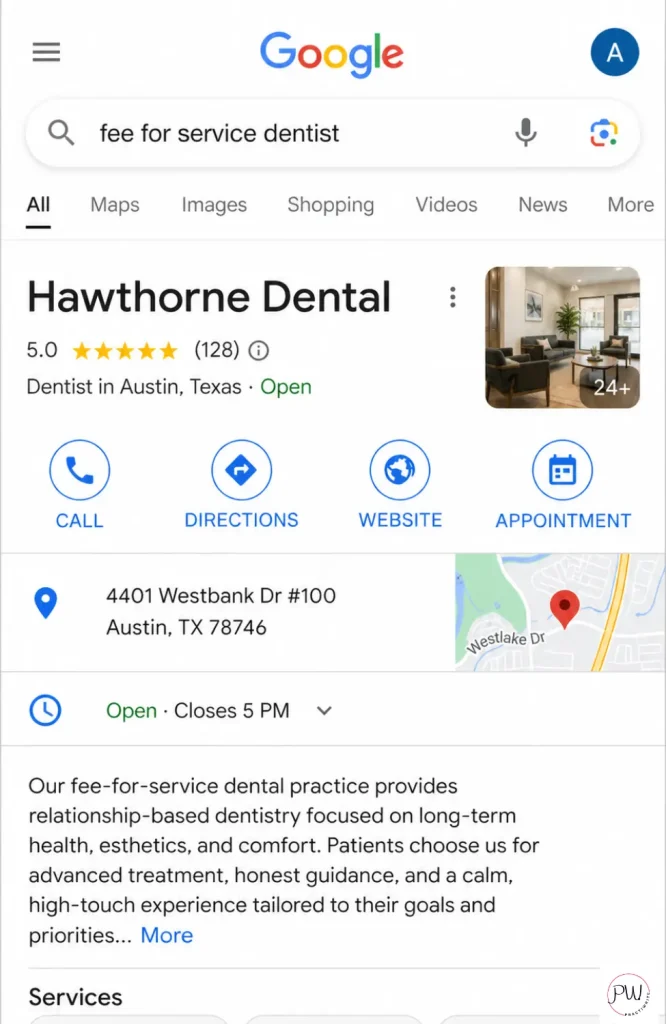Open the Shopping results tab
Screen dimensions: 666x1024
point(330,205)
